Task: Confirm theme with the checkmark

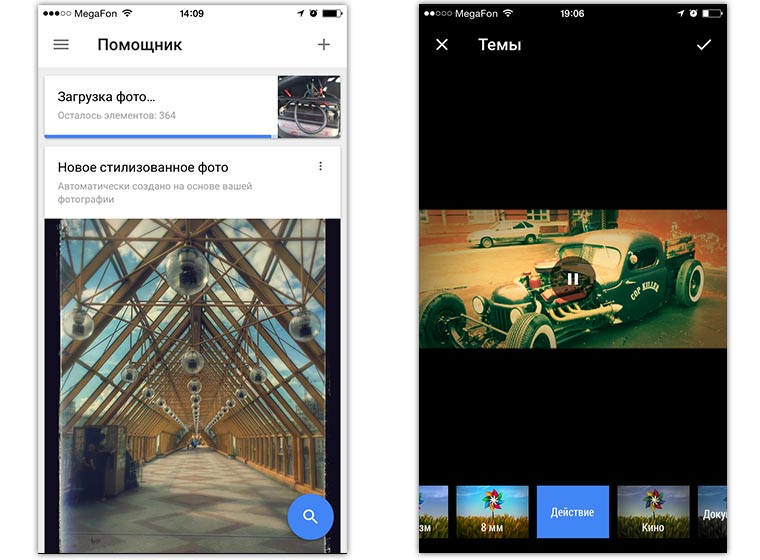Action: tap(703, 45)
